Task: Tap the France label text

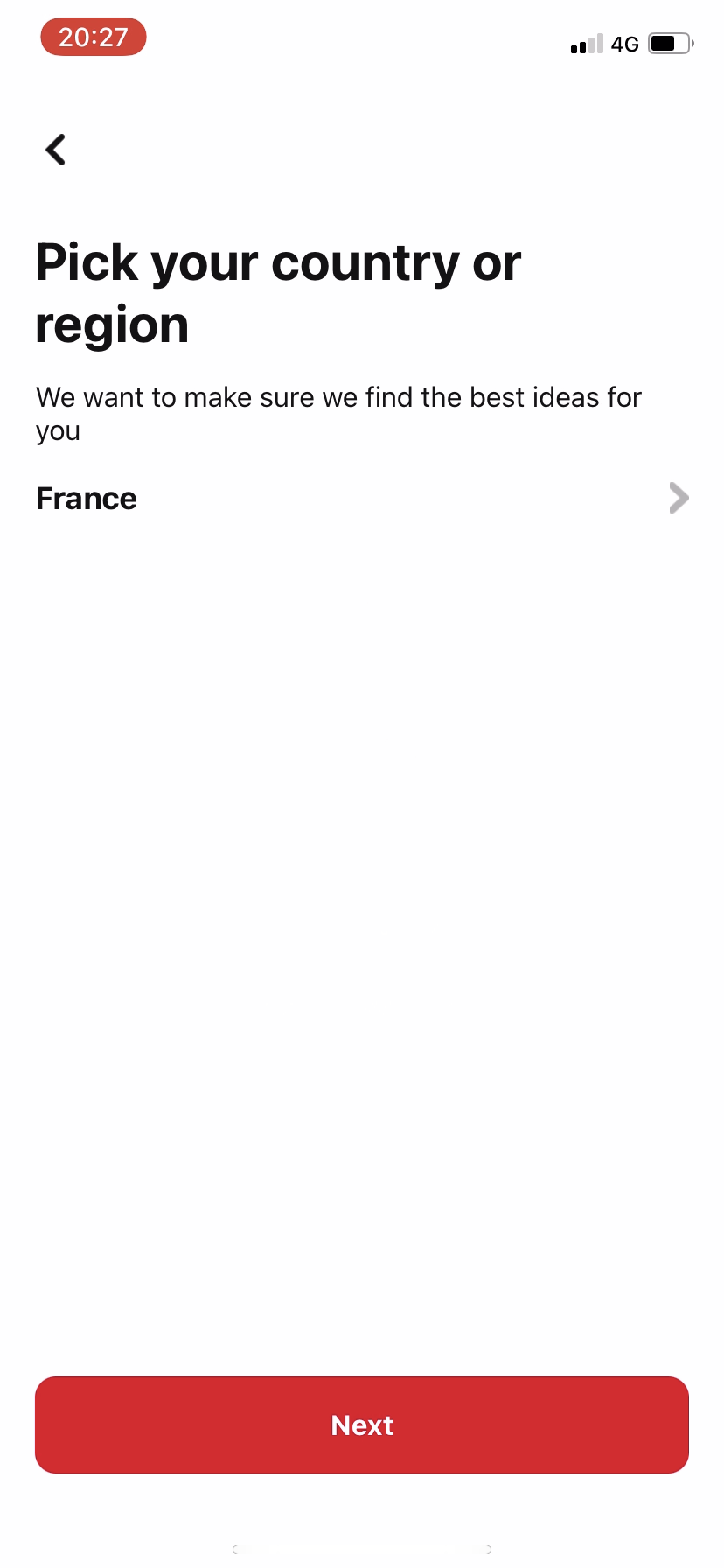Action: (86, 498)
